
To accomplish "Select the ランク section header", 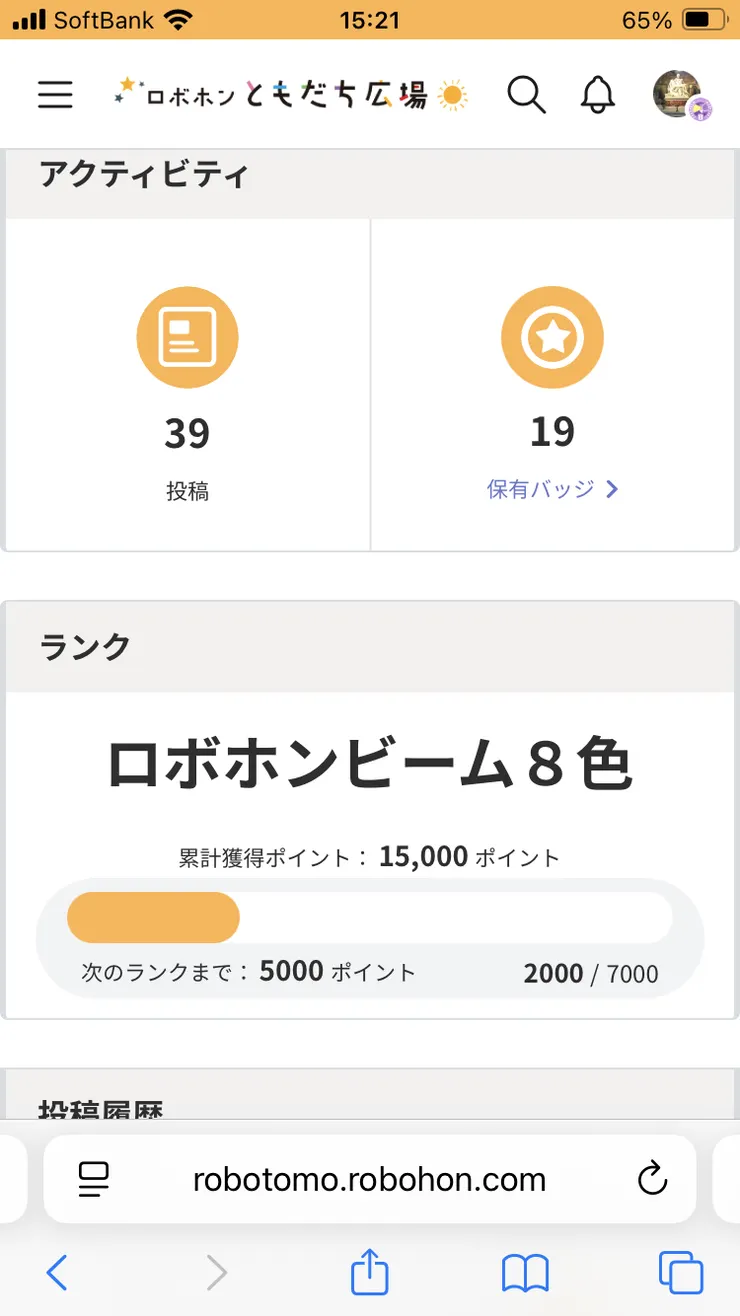I will coord(85,647).
